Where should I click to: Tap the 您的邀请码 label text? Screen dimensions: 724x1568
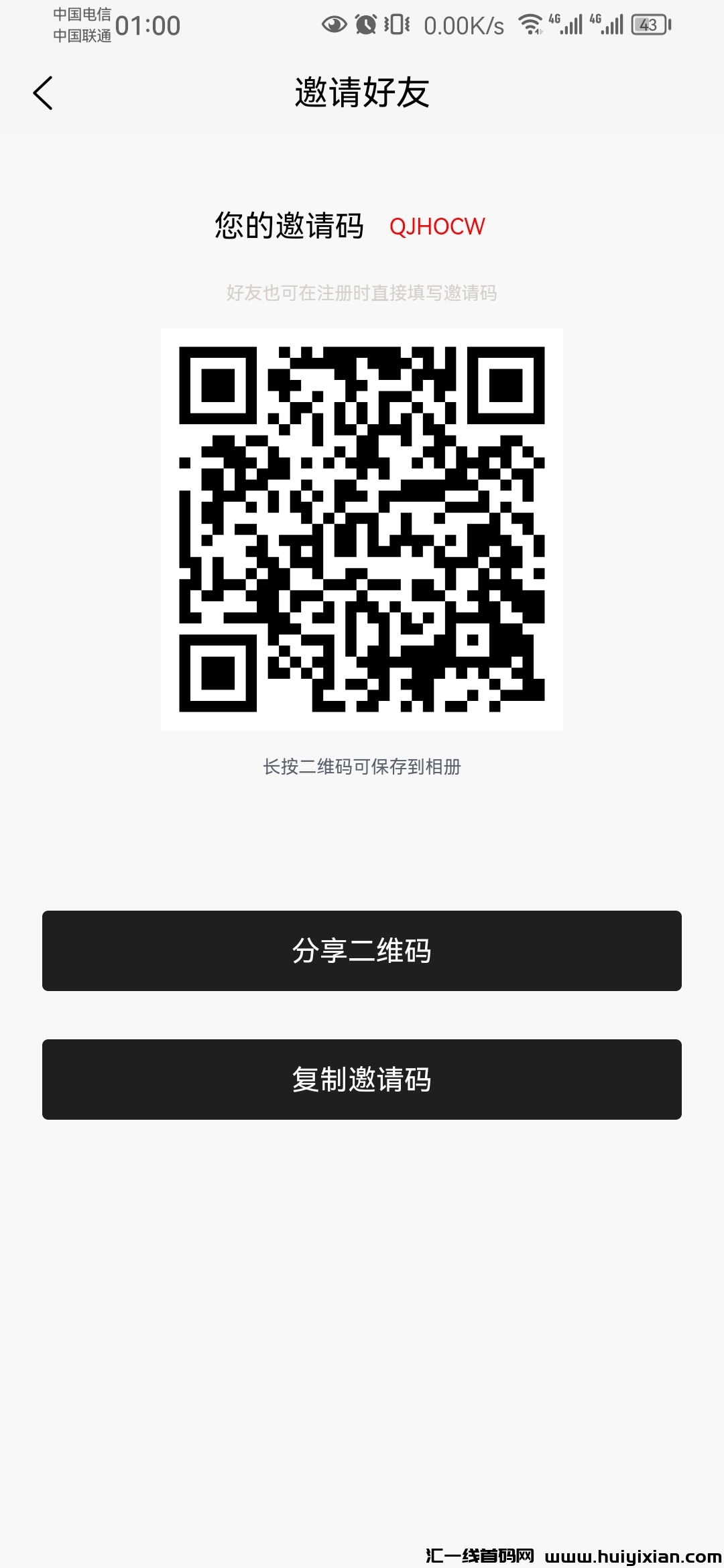[x=289, y=226]
